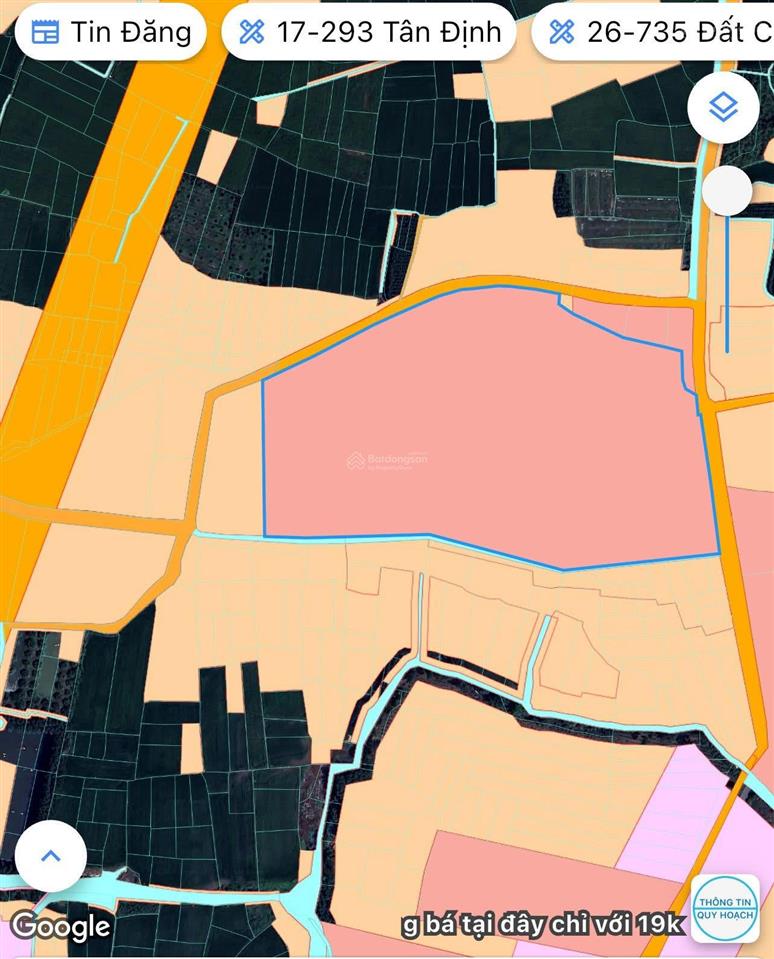Open the map layers button
Image resolution: width=774 pixels, height=959 pixels.
tap(722, 108)
